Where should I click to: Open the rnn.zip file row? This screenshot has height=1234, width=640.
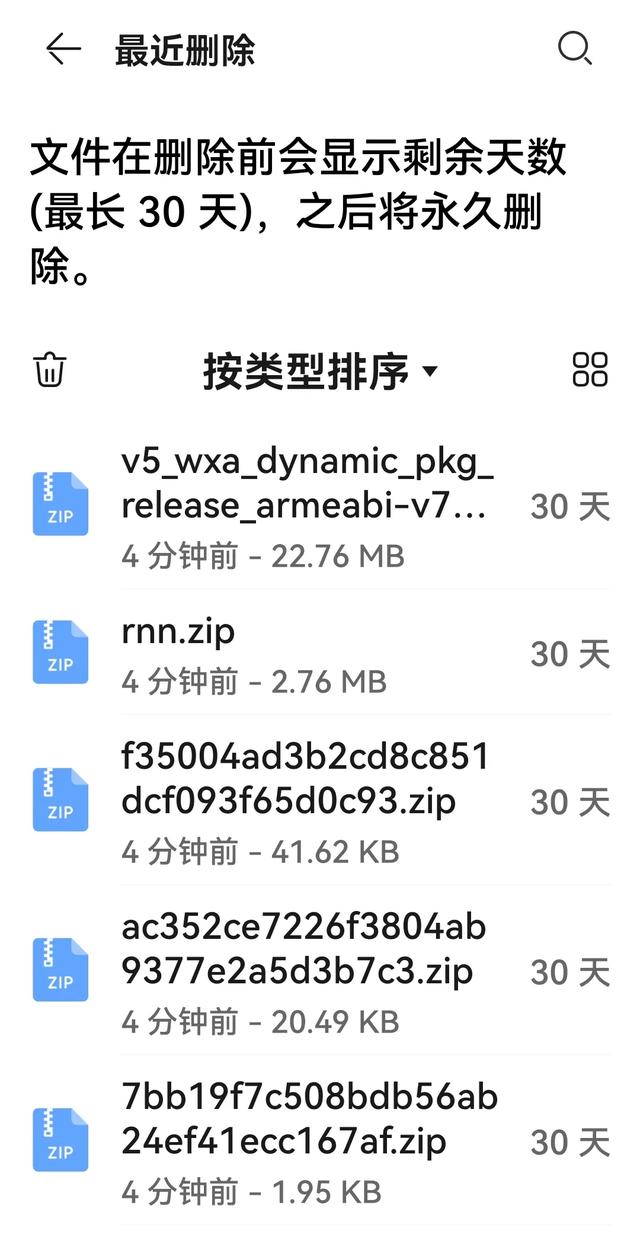click(x=320, y=654)
